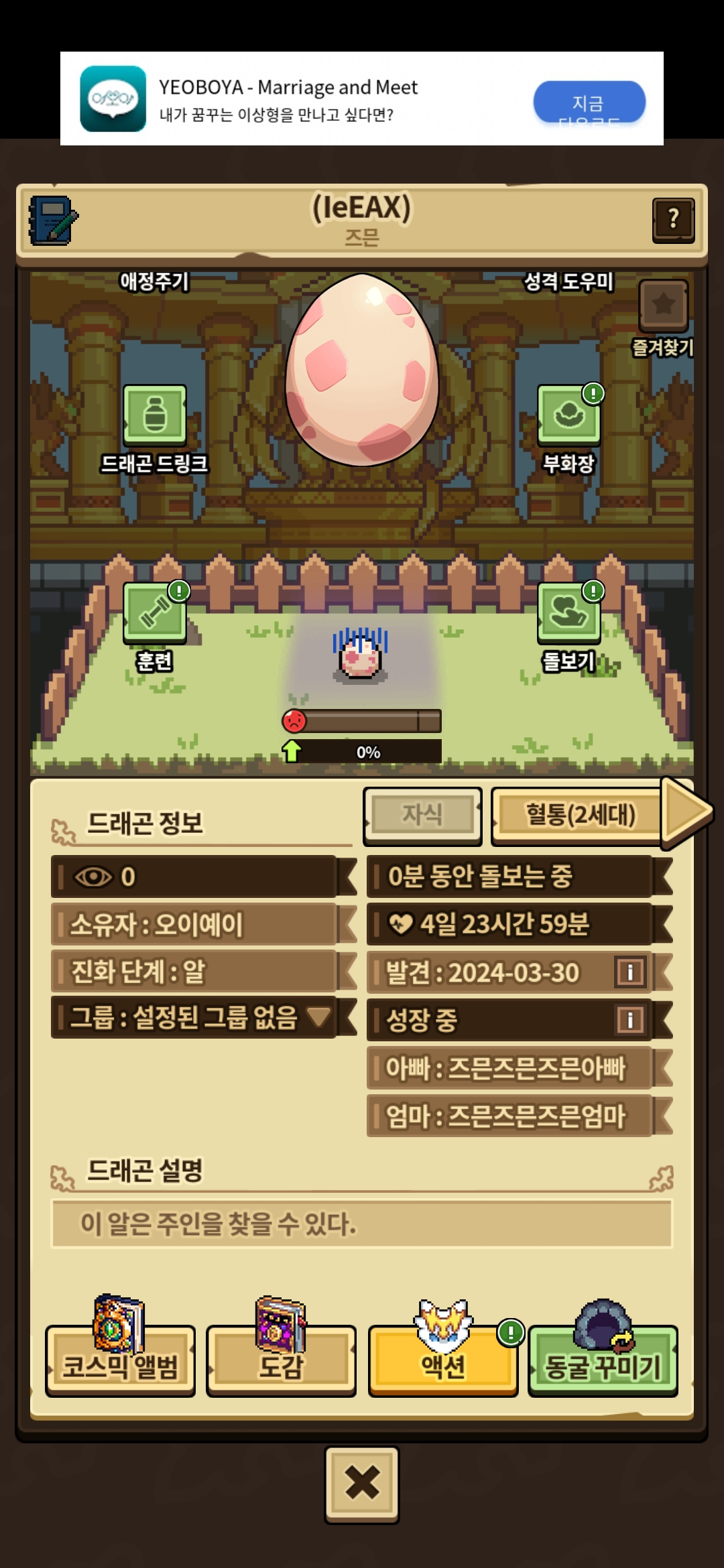Add to favorites with the star button
Screen dimensions: 724x1568
[663, 305]
